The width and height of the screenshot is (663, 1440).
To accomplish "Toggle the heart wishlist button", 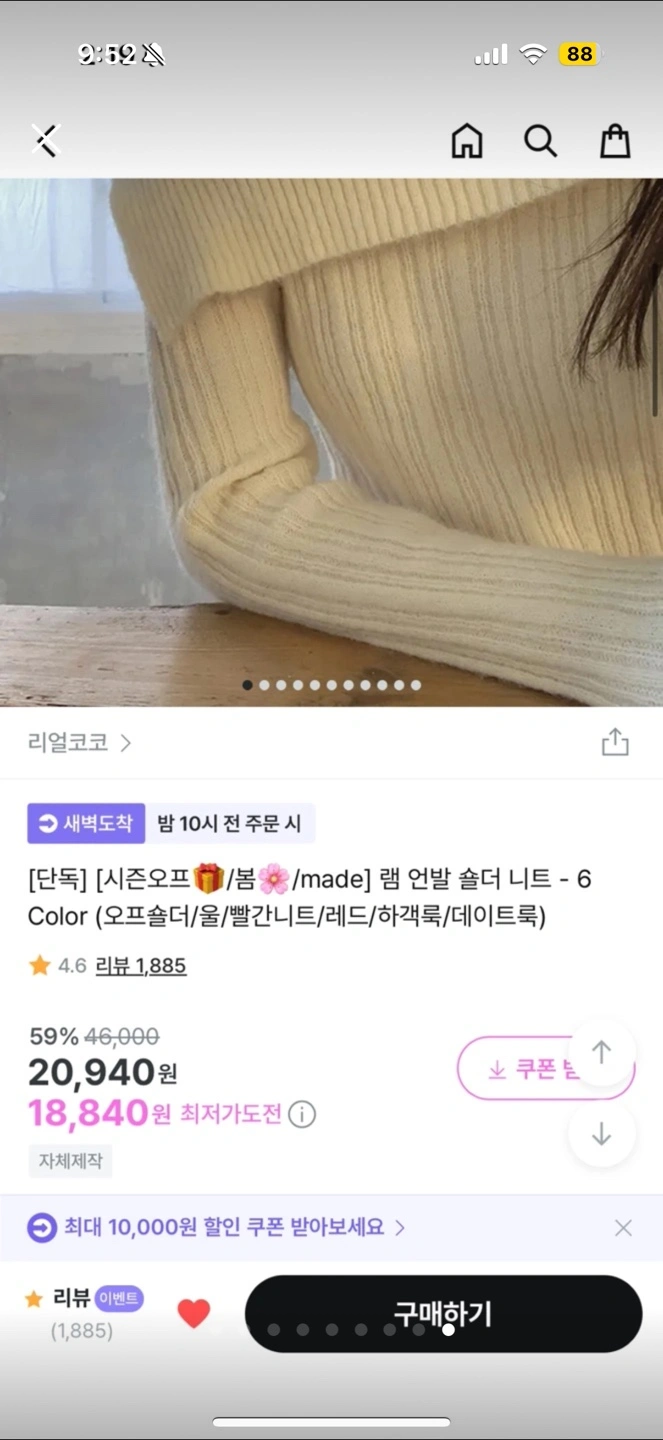I will [193, 1313].
